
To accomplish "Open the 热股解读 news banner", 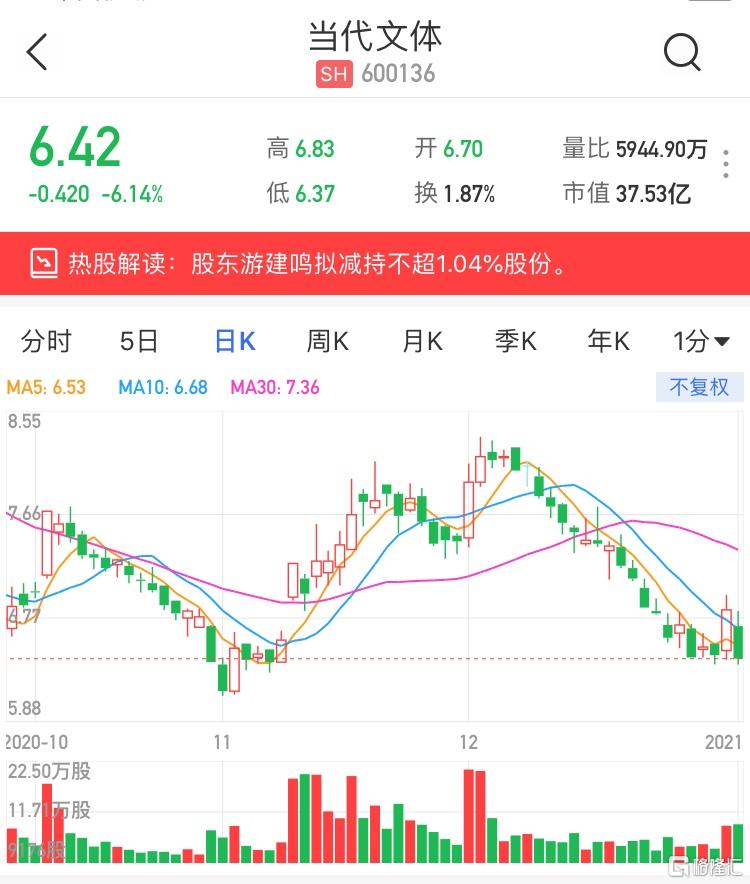I will coord(375,264).
